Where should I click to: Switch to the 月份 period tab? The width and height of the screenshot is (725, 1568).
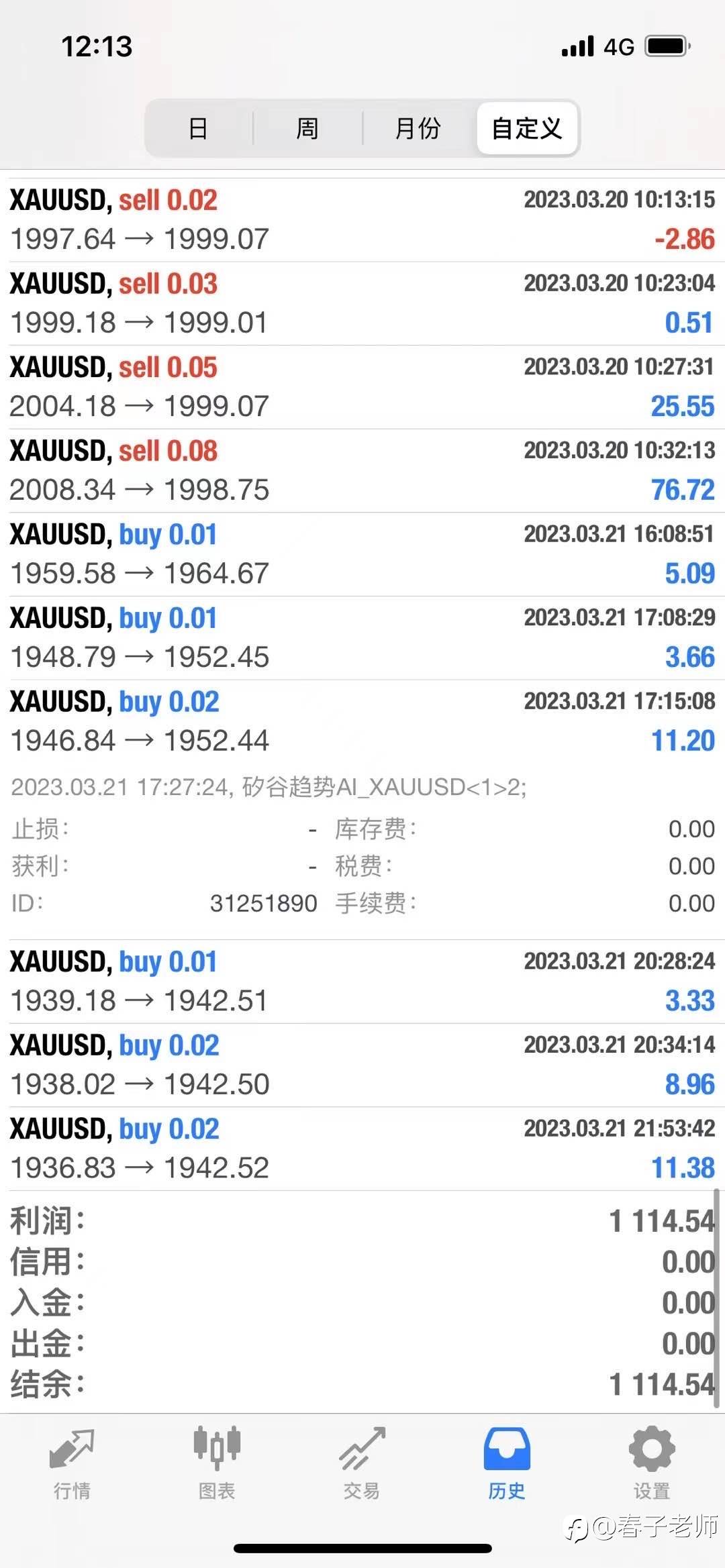click(x=418, y=128)
